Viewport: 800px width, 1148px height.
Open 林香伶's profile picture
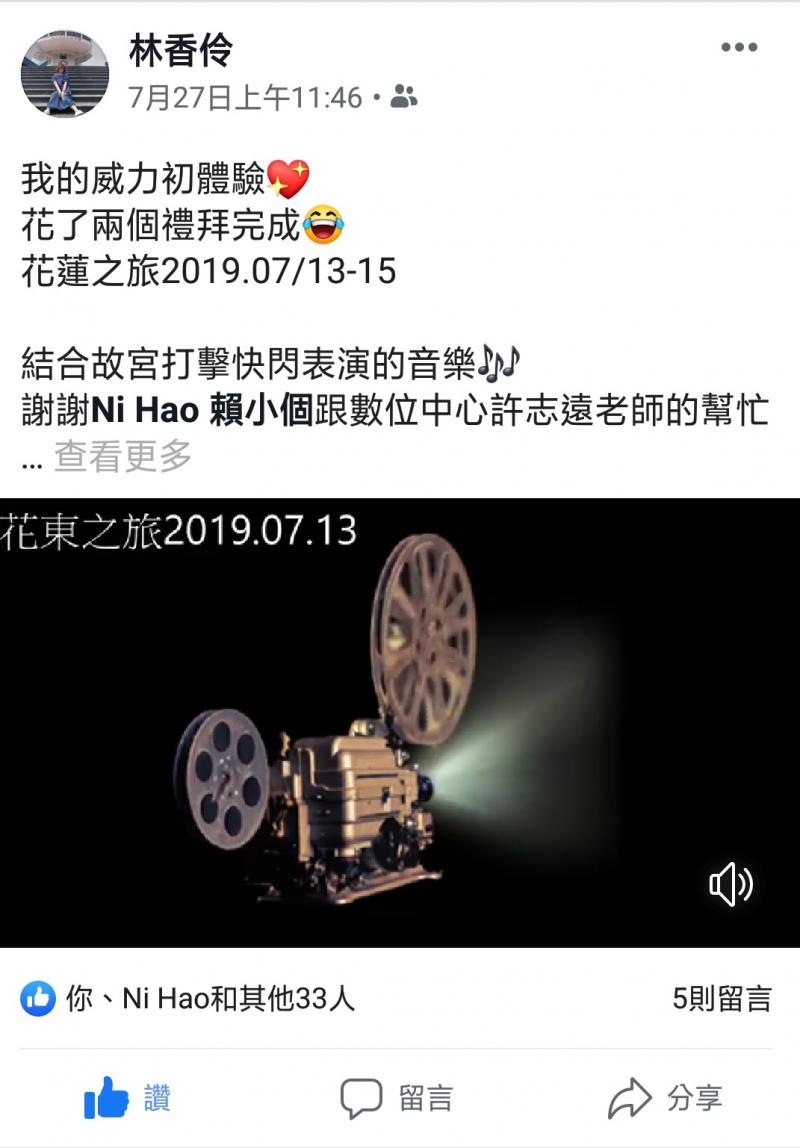coord(62,71)
